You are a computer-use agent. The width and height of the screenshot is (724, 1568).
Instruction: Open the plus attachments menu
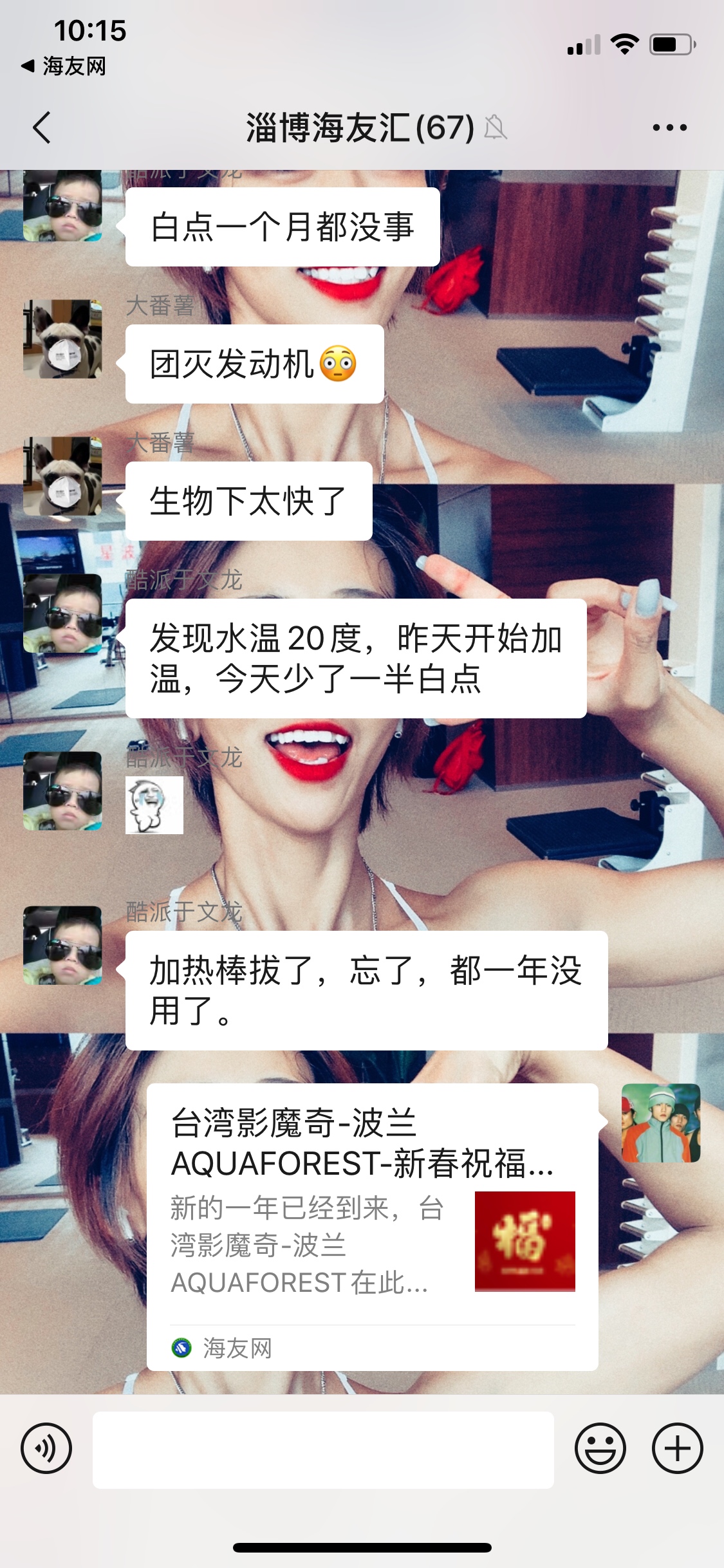click(677, 1448)
